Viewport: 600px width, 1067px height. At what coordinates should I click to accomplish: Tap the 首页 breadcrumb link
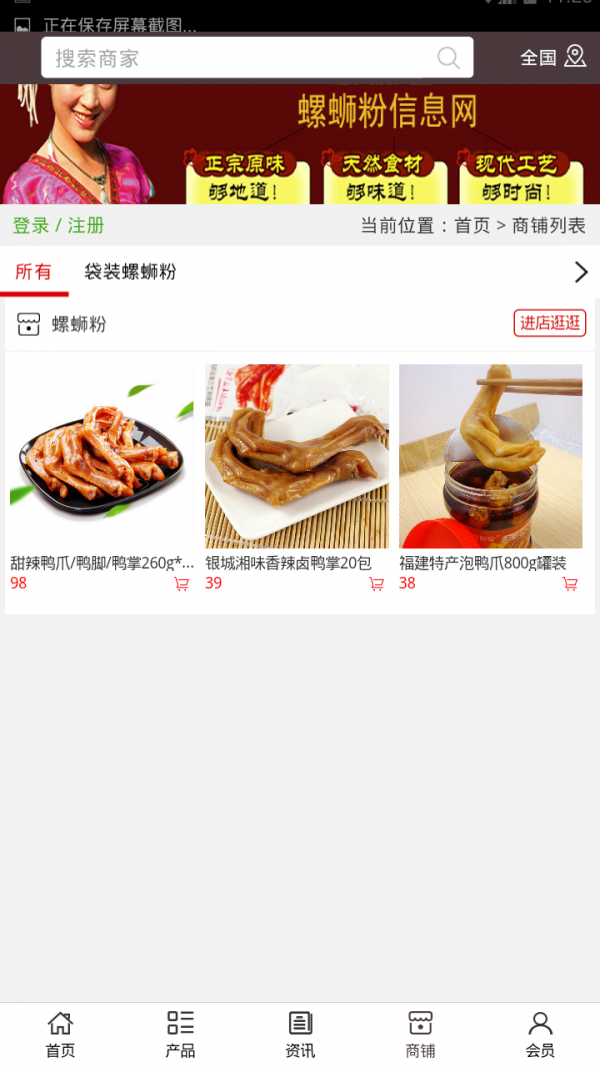coord(472,226)
